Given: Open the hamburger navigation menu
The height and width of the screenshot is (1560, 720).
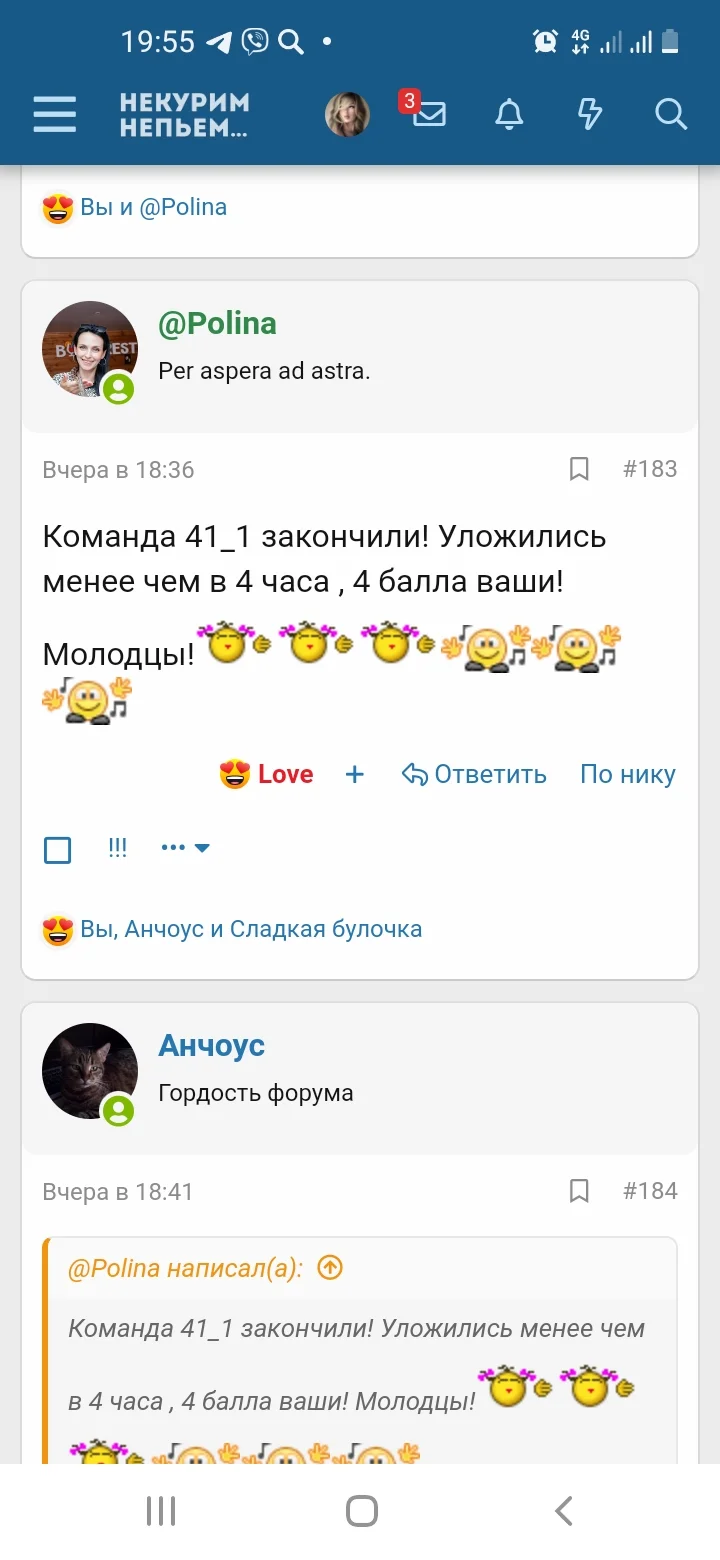Looking at the screenshot, I should 54,114.
